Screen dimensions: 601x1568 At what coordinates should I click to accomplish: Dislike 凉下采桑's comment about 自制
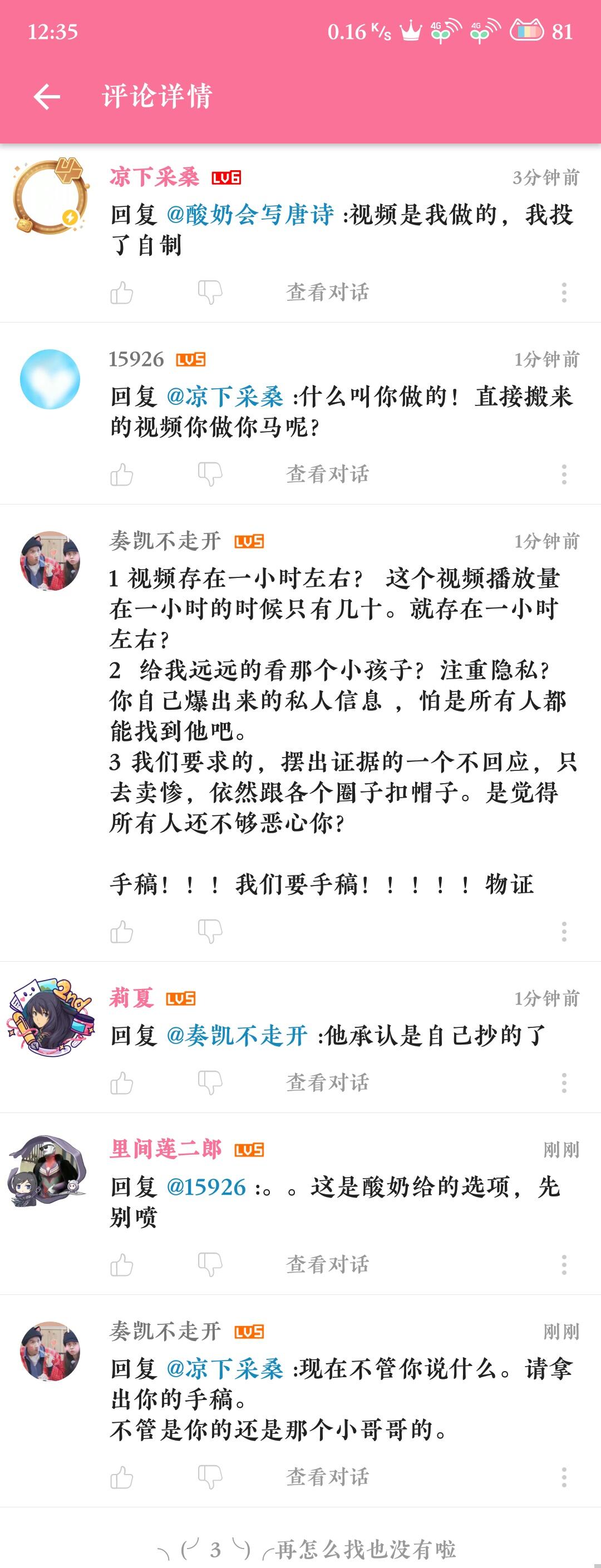[210, 293]
